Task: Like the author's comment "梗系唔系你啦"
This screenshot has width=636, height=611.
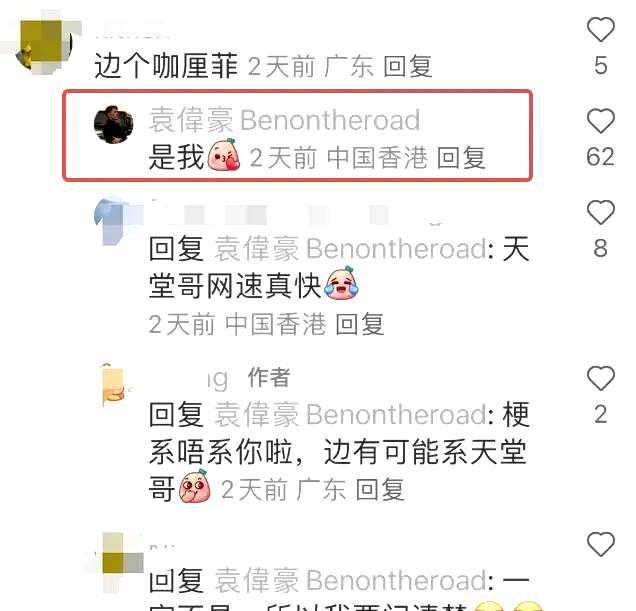Action: pos(600,379)
